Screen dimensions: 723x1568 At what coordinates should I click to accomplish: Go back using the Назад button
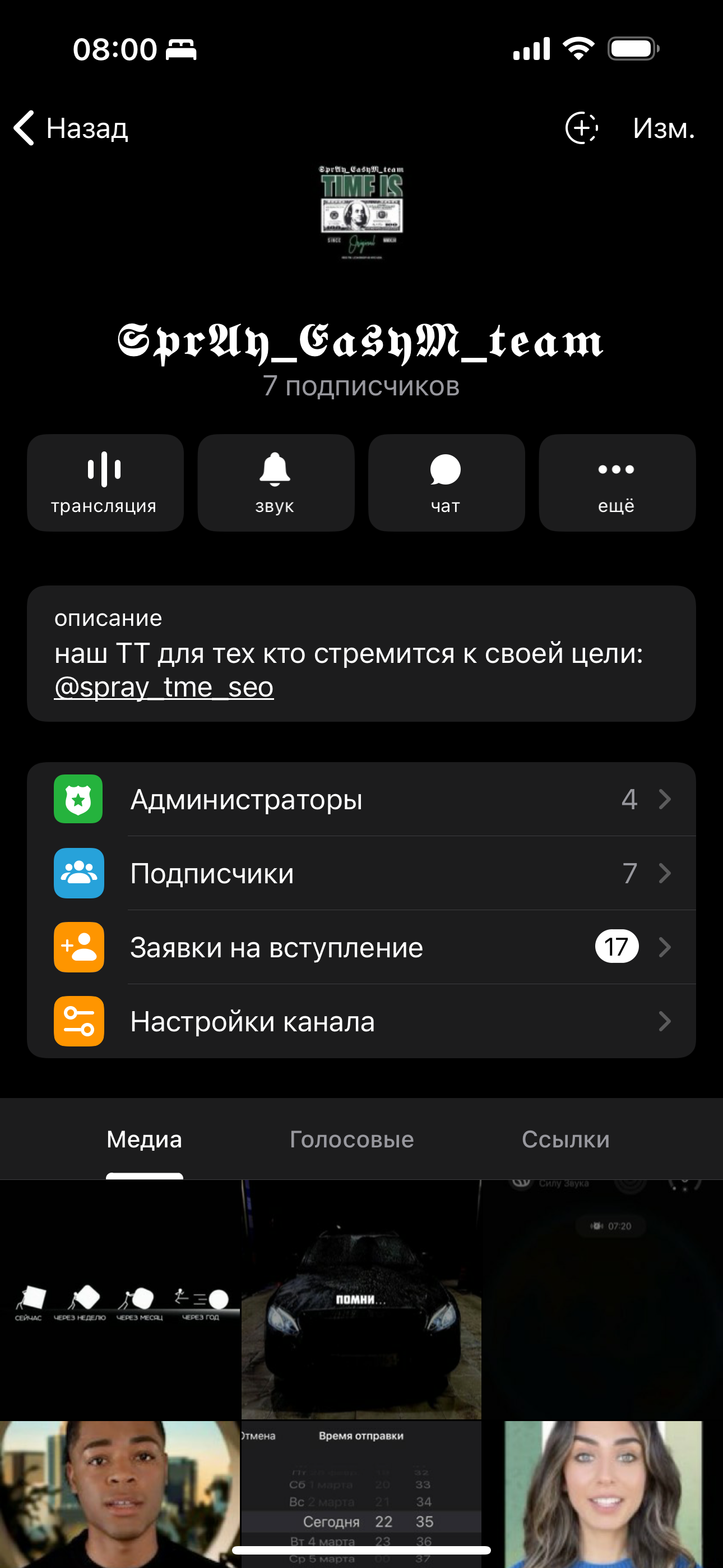[x=72, y=128]
